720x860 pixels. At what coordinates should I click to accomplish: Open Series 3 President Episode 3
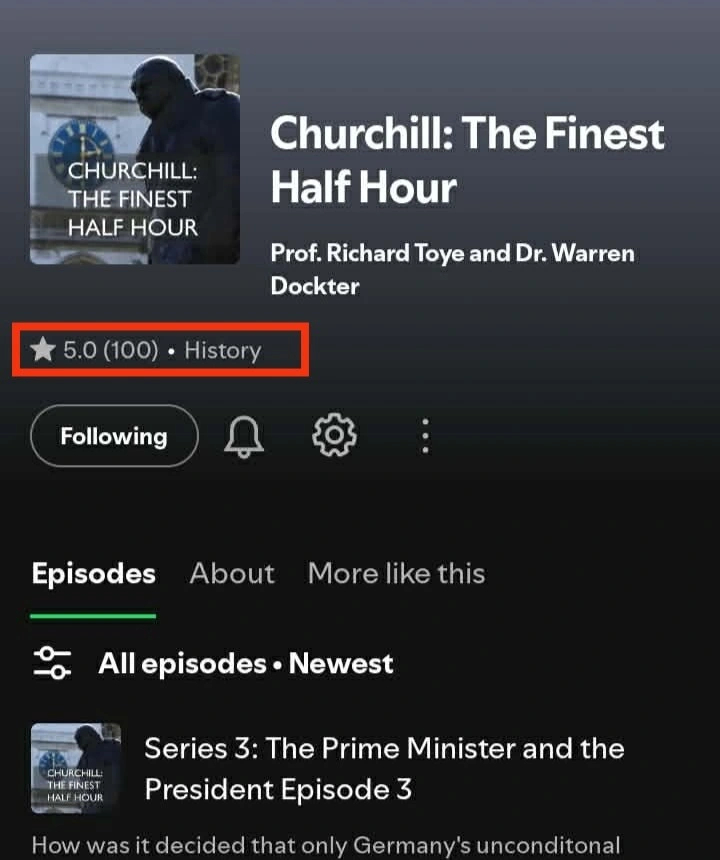click(x=384, y=768)
